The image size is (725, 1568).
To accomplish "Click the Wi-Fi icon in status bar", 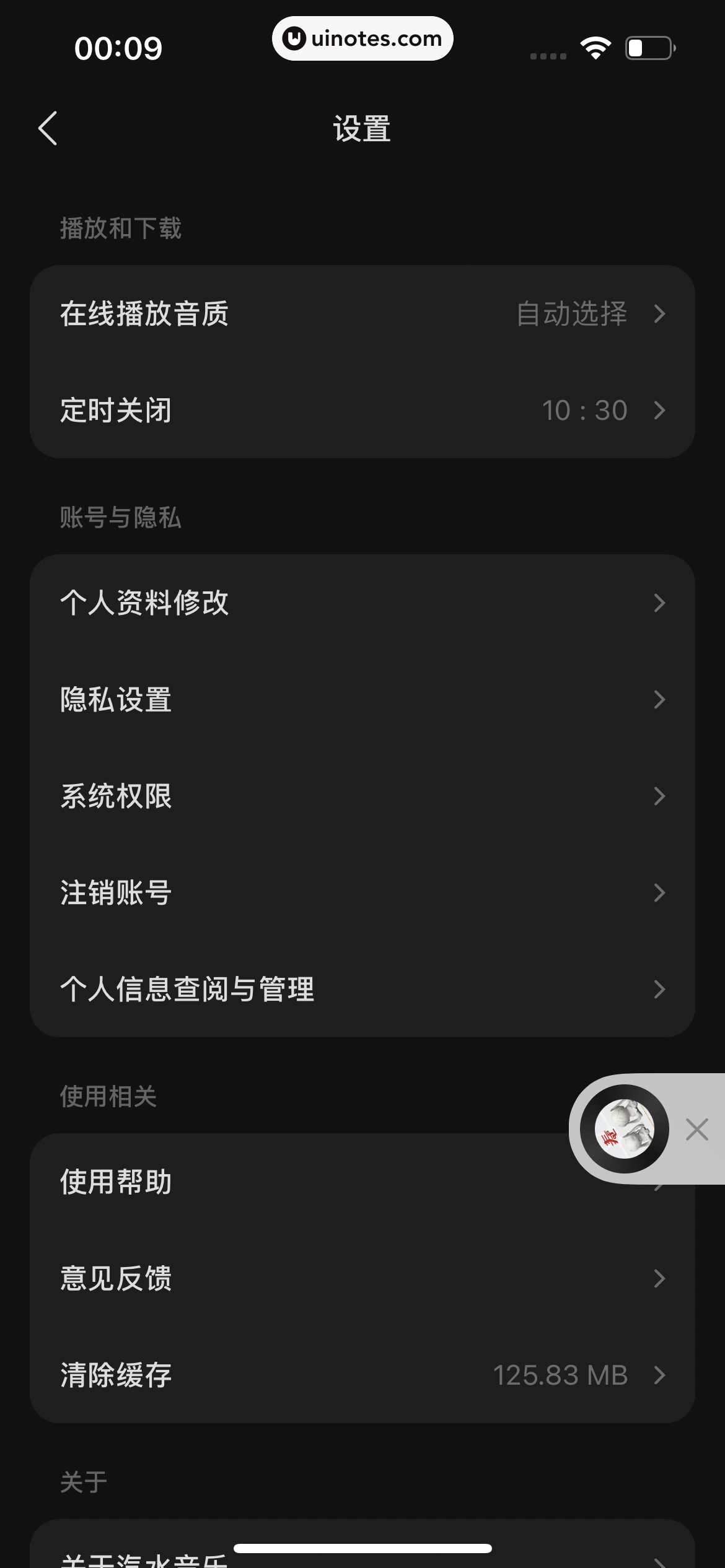I will (594, 46).
